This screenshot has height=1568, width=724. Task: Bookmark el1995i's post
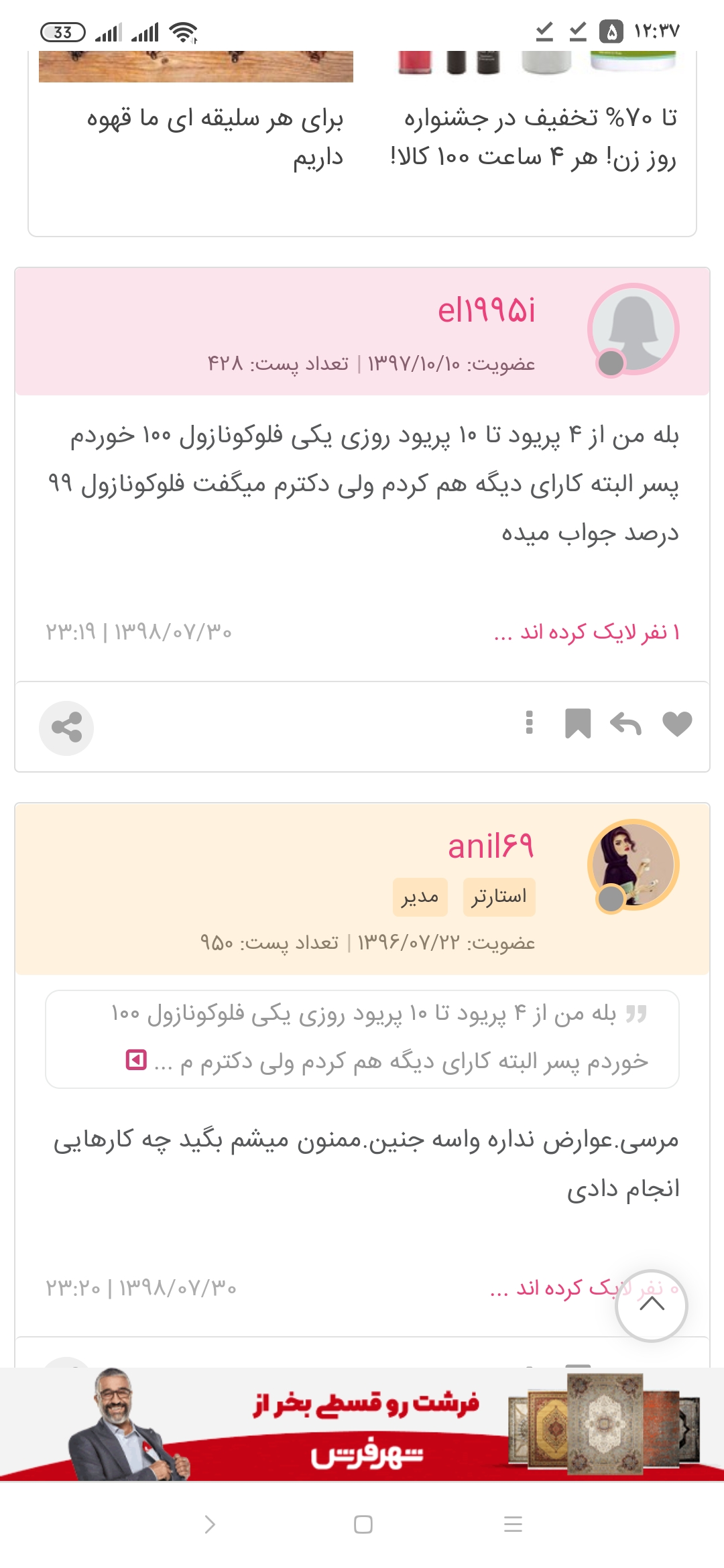tap(578, 724)
